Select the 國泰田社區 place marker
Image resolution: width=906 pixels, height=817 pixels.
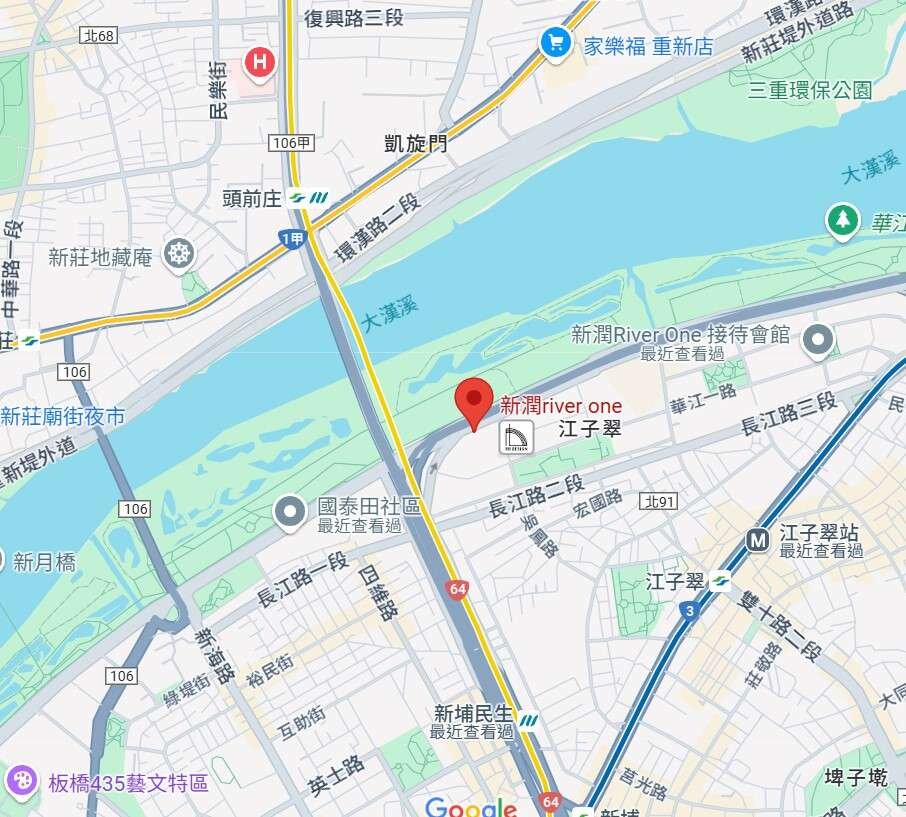[x=291, y=512]
